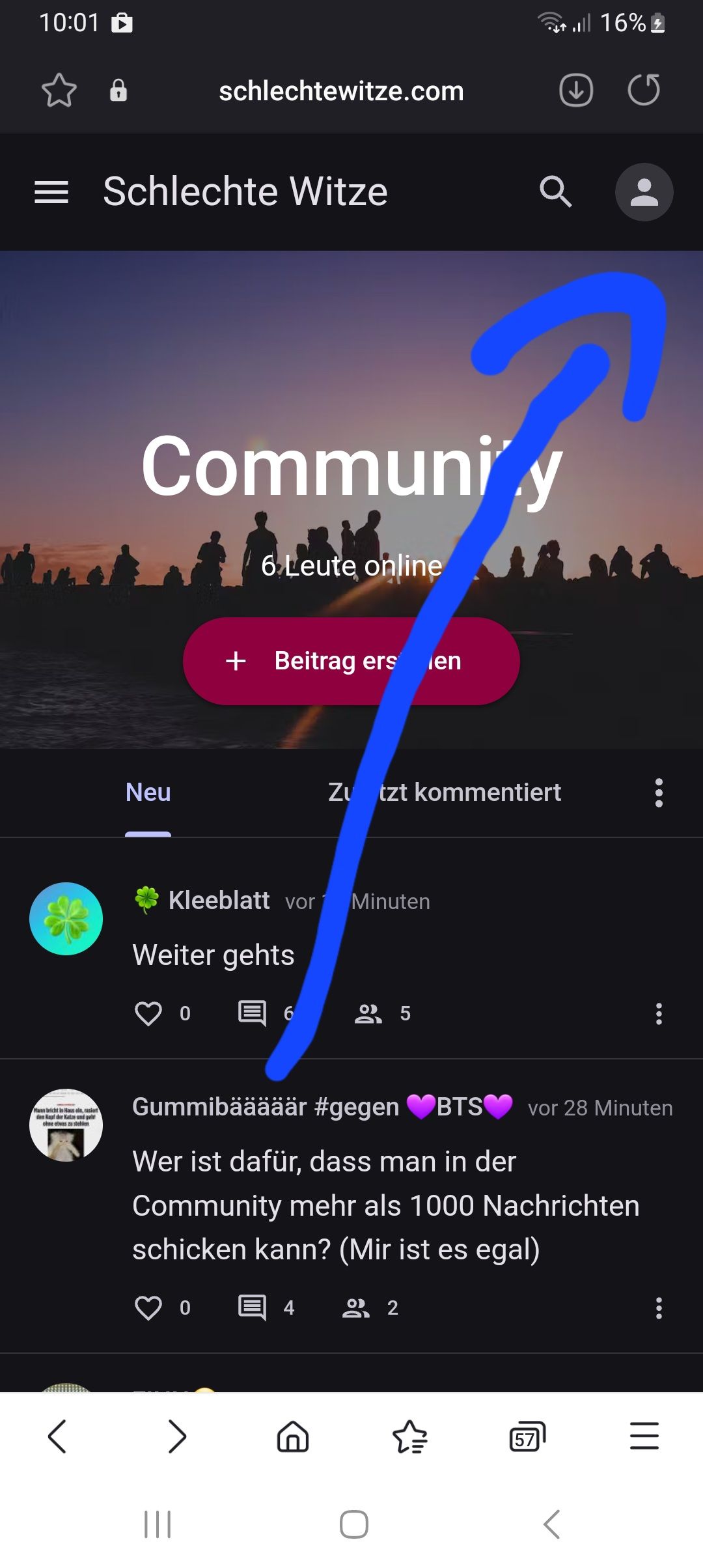Switch to the Neu tab
The image size is (703, 1568).
148,792
